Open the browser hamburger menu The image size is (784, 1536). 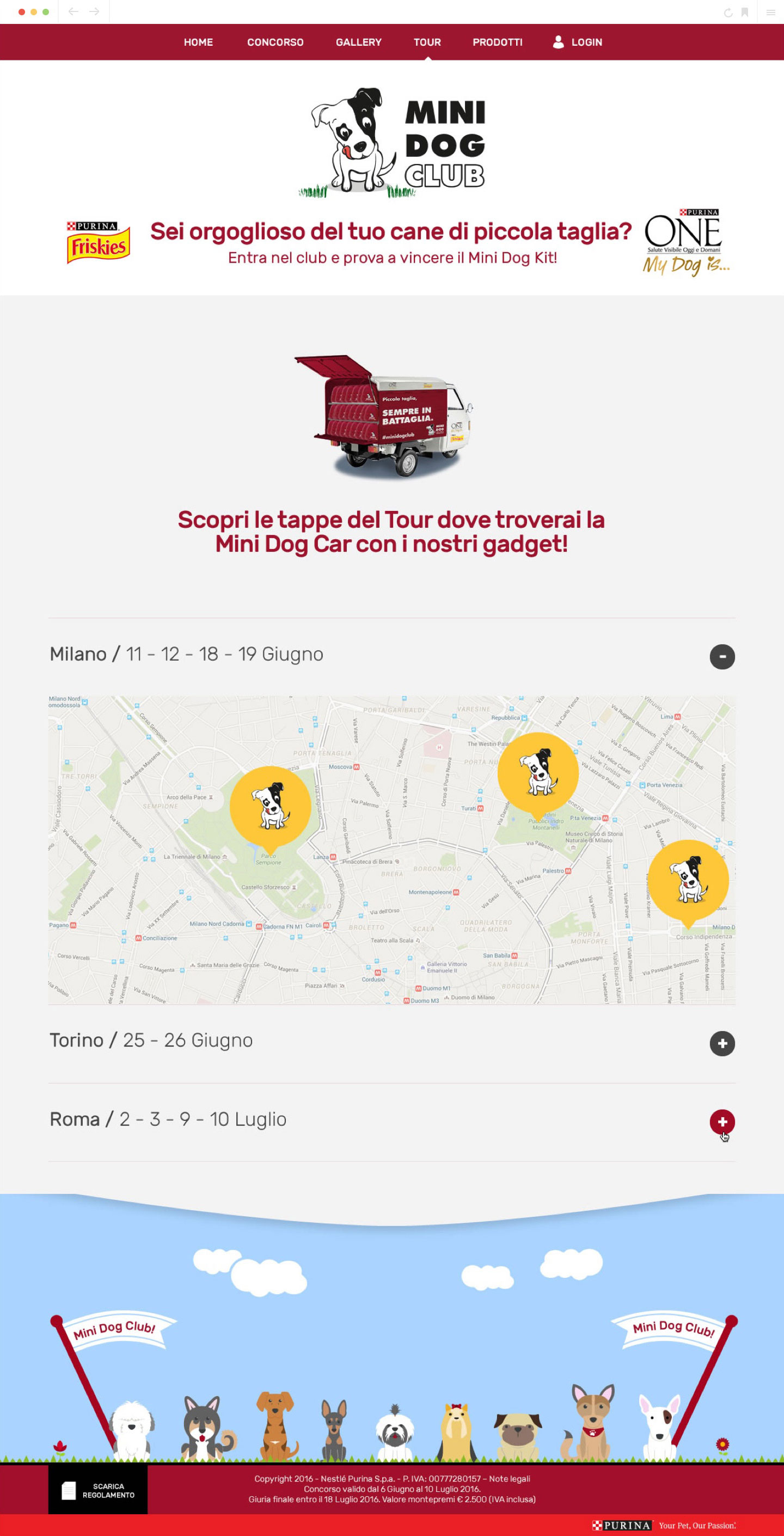tap(770, 13)
